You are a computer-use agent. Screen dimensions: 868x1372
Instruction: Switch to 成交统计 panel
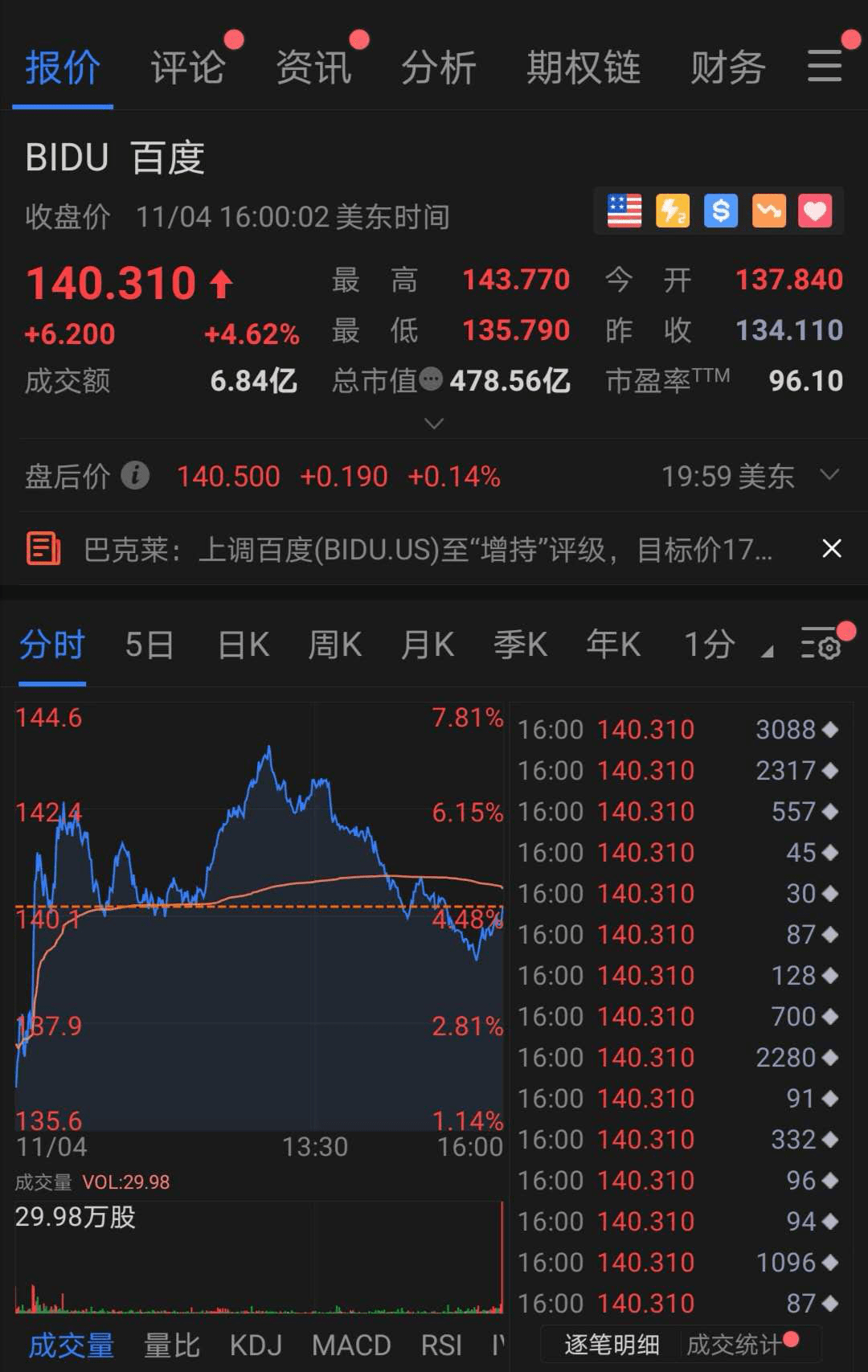734,1345
